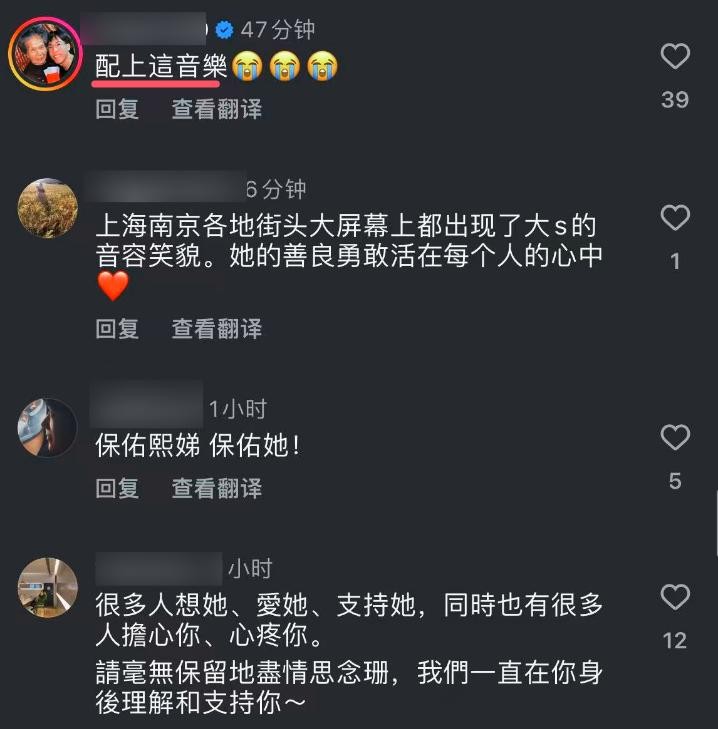
Task: See translation of the 保佑熙娣 comment
Action: [x=217, y=487]
